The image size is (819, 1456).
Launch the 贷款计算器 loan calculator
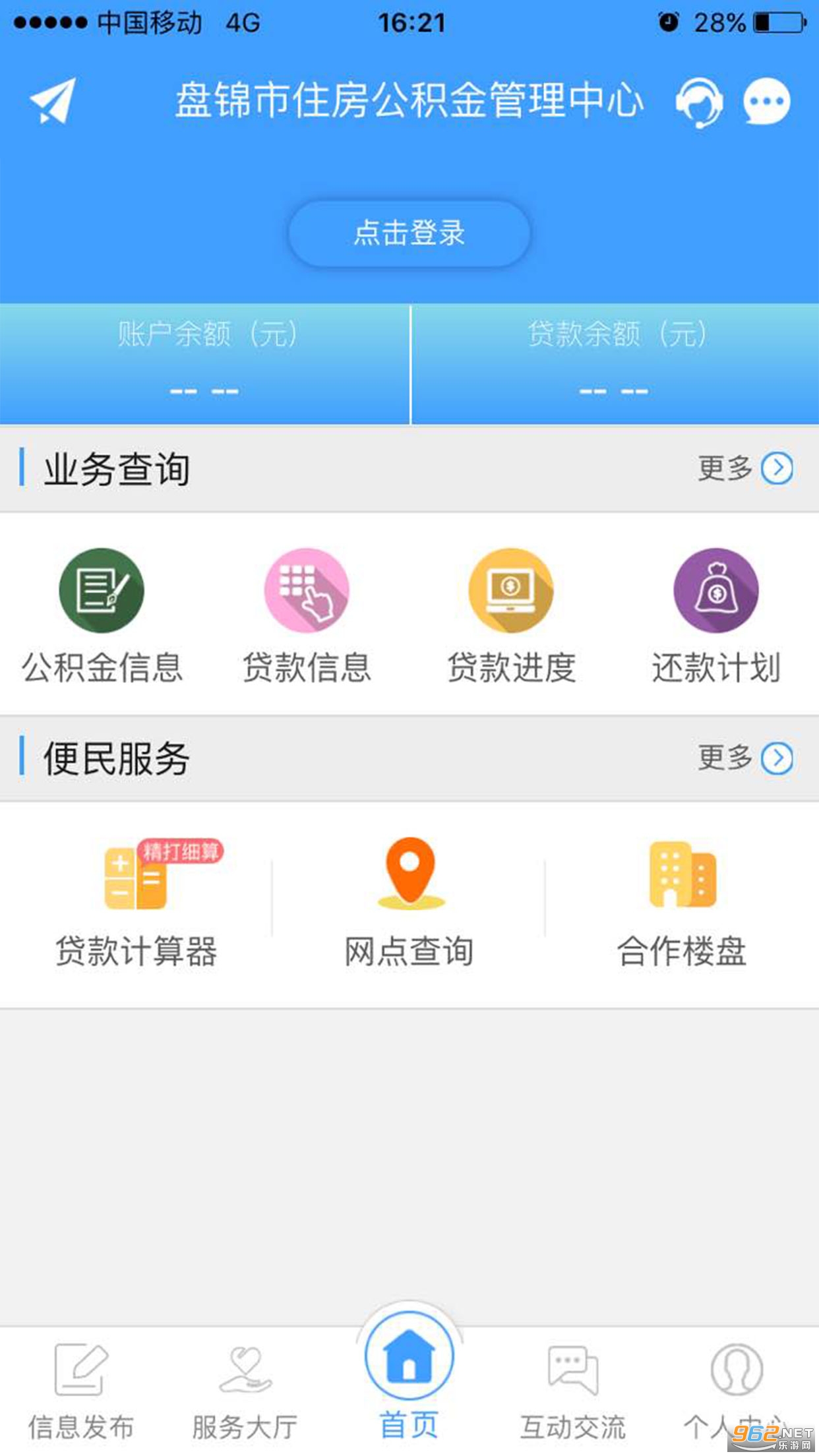pyautogui.click(x=136, y=903)
